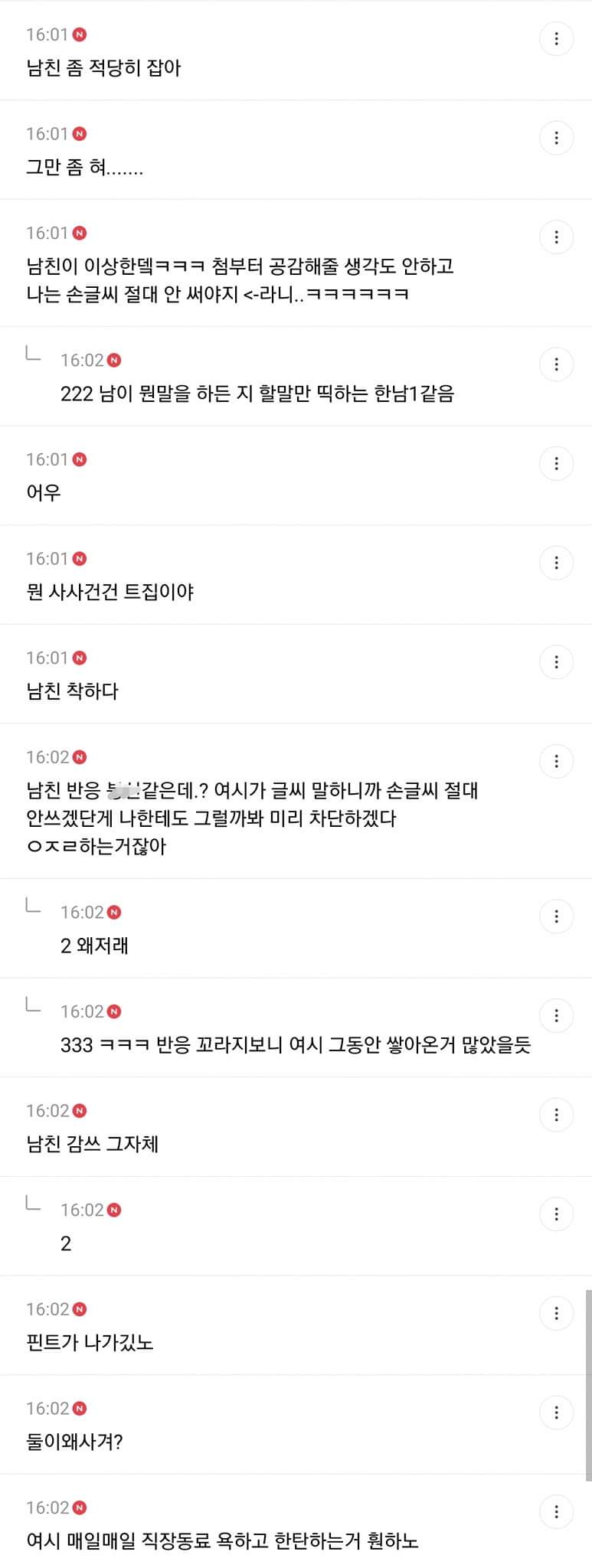Open options for comment '그만 좀 혀.......'
This screenshot has width=592, height=1568.
click(556, 138)
